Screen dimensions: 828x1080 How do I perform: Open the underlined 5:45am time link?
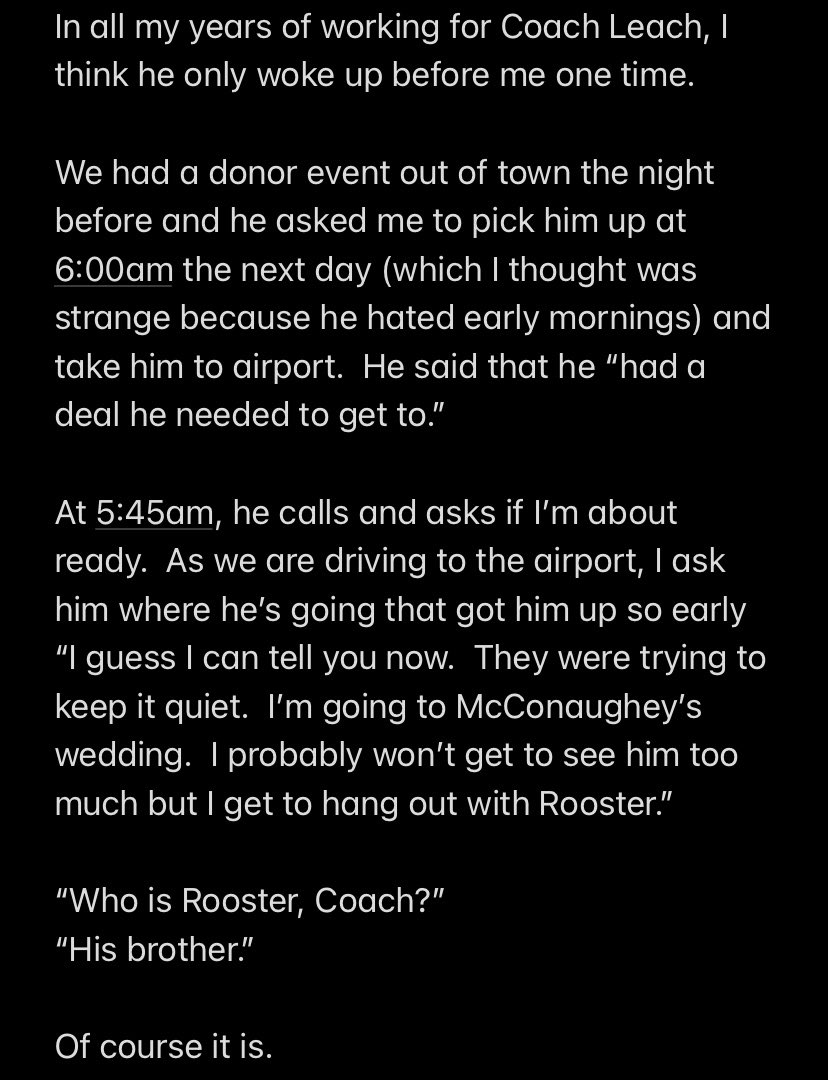(155, 513)
